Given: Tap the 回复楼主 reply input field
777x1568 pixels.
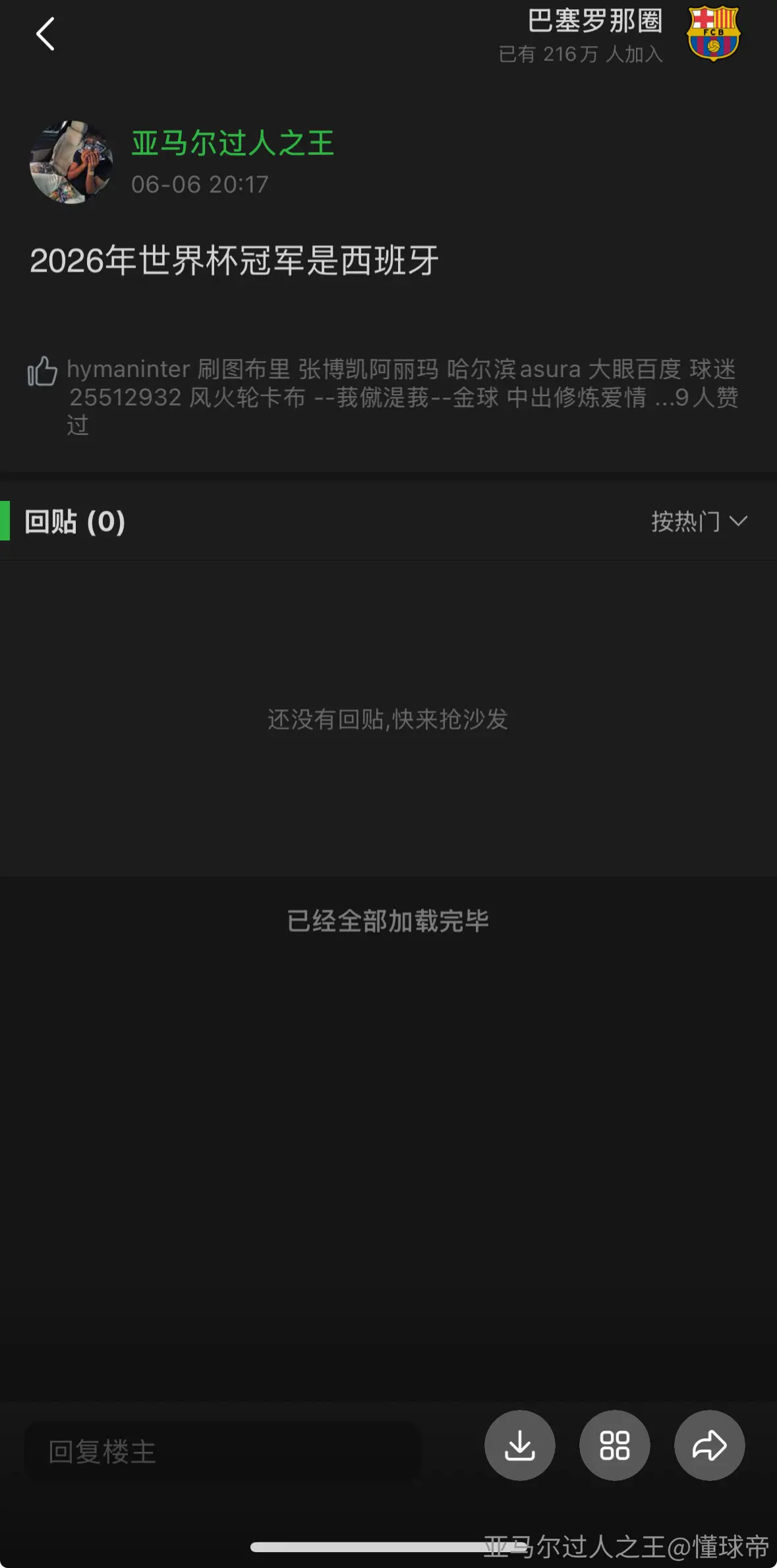Looking at the screenshot, I should [x=222, y=1452].
